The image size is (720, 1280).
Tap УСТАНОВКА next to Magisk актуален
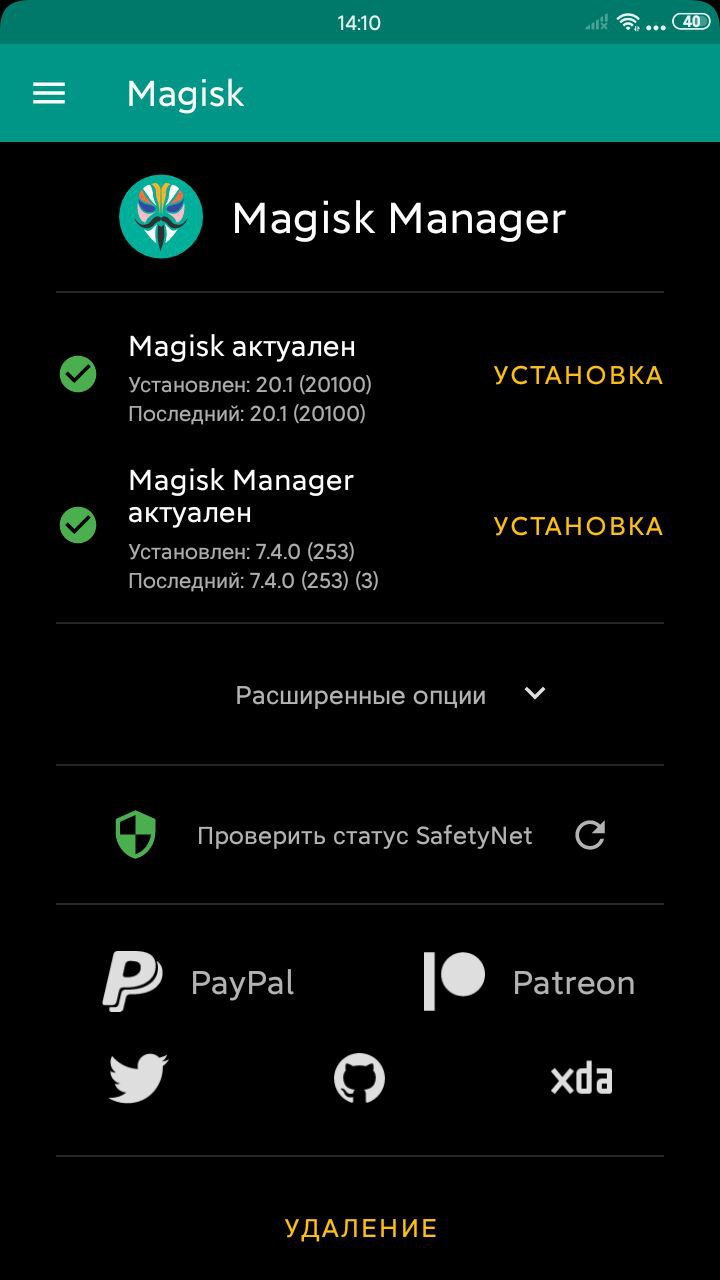578,376
